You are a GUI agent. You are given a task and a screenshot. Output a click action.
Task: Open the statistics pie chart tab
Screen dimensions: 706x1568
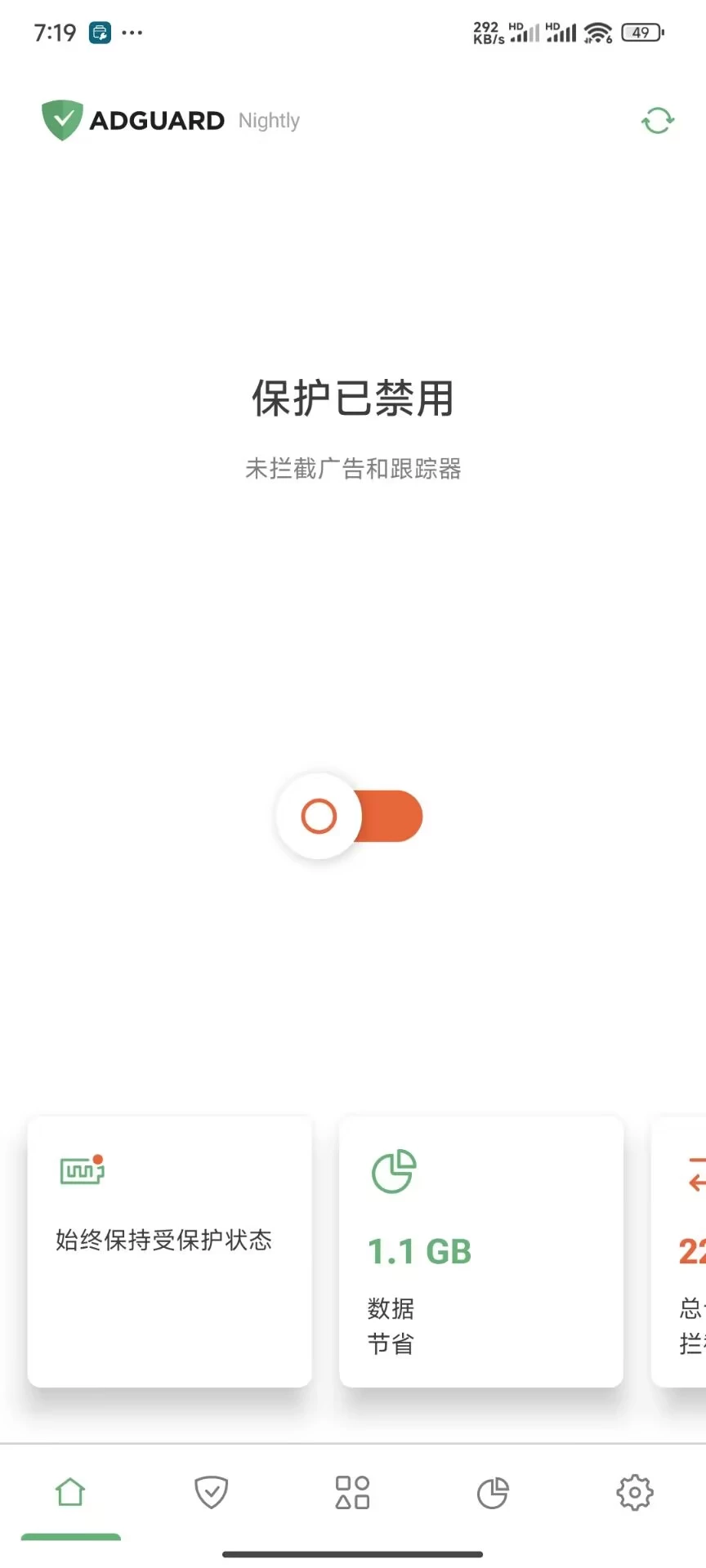(x=493, y=1493)
